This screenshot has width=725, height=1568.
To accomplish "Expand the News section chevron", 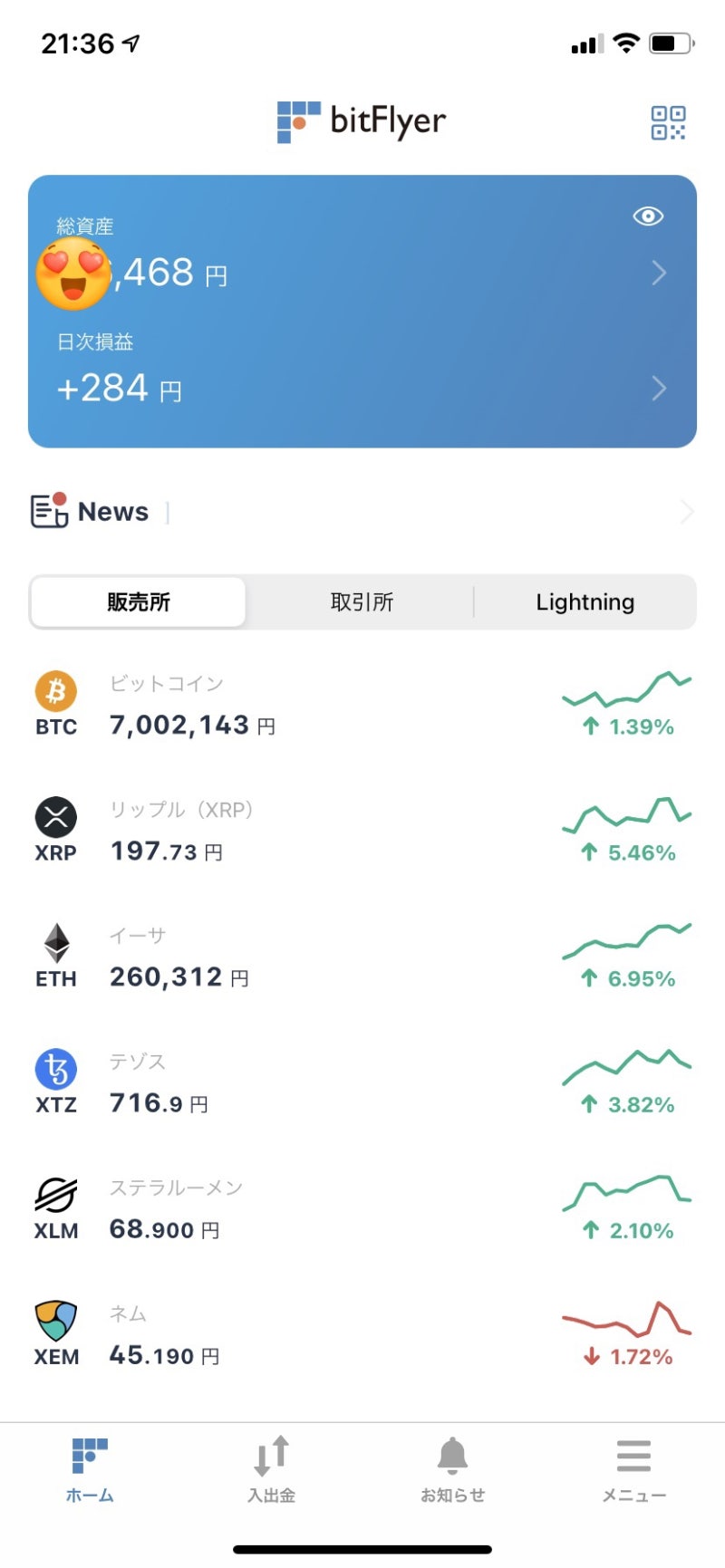I will pos(686,511).
